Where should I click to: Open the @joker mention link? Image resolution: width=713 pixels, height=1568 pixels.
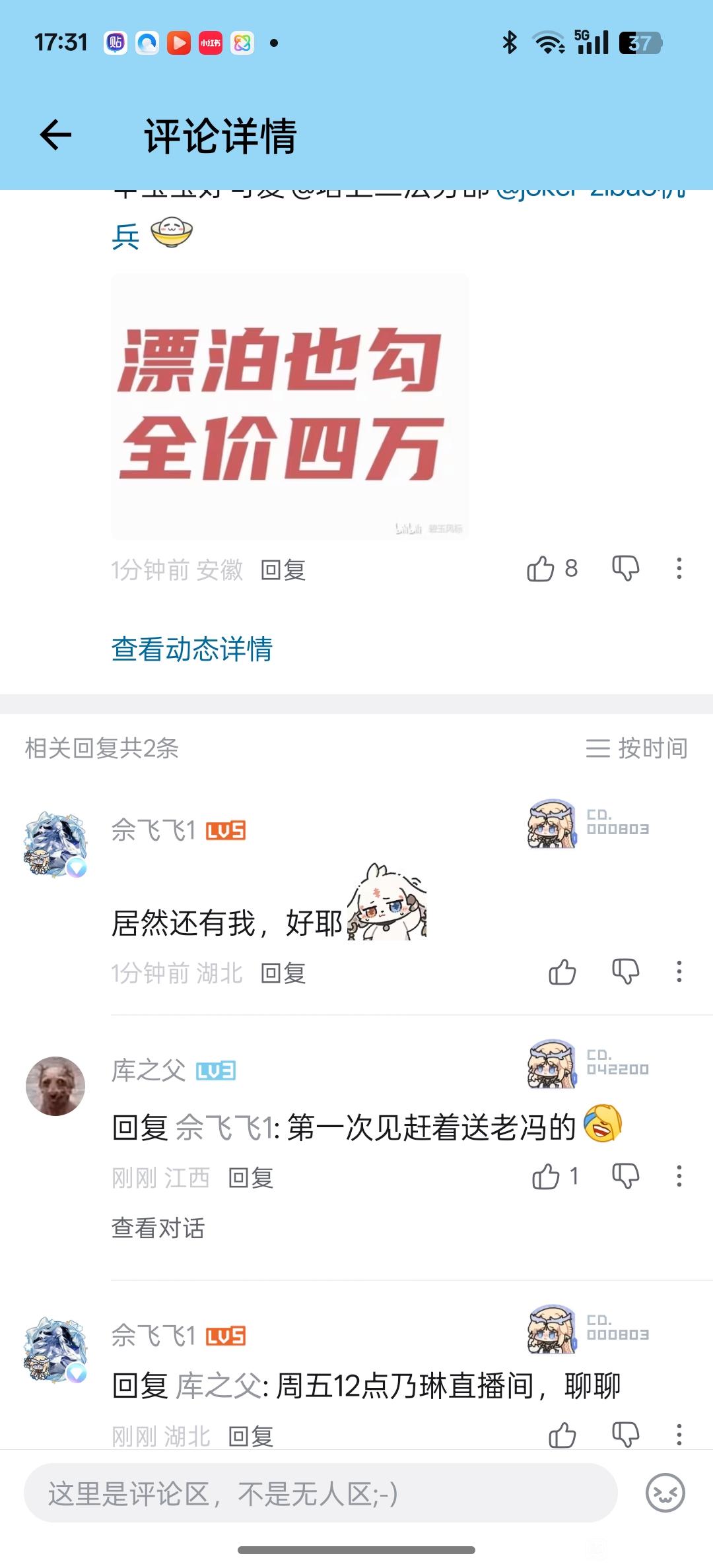[590, 193]
